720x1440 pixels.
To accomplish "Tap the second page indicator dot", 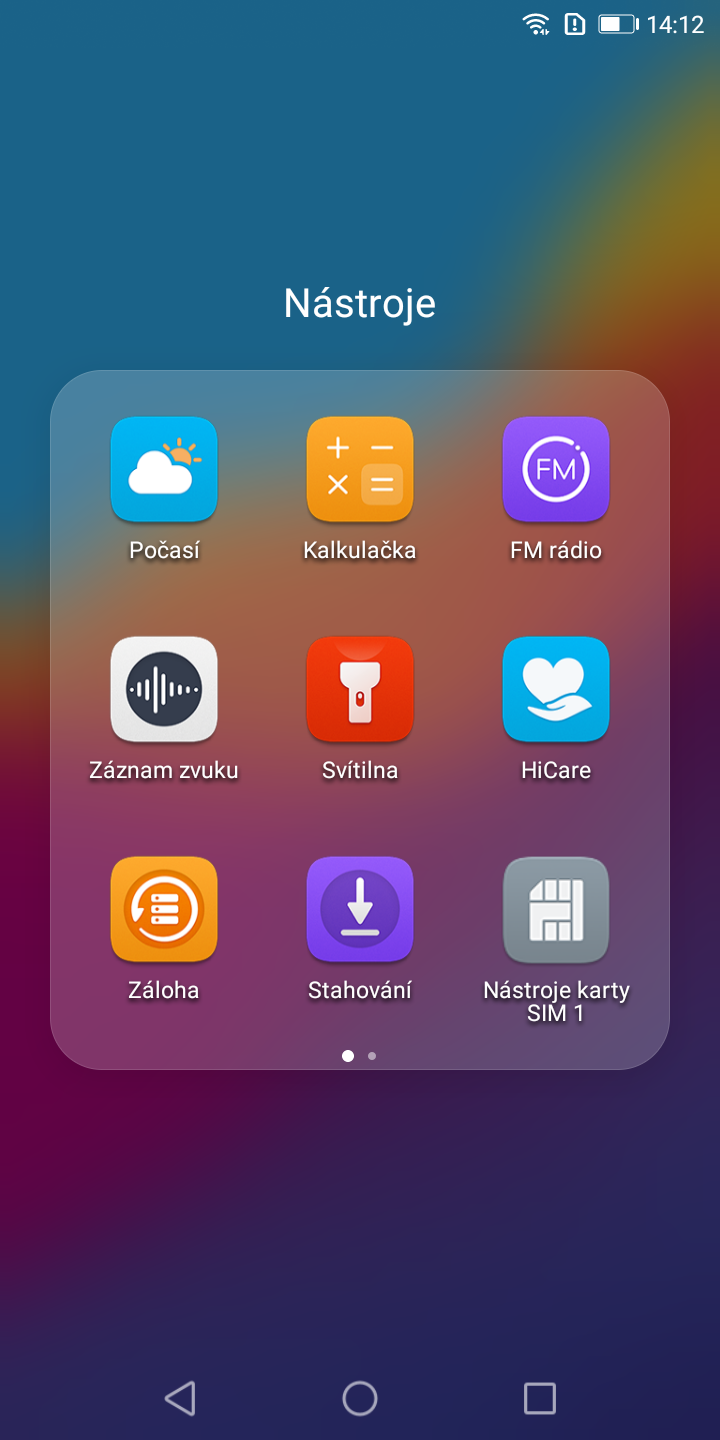I will [x=372, y=1056].
